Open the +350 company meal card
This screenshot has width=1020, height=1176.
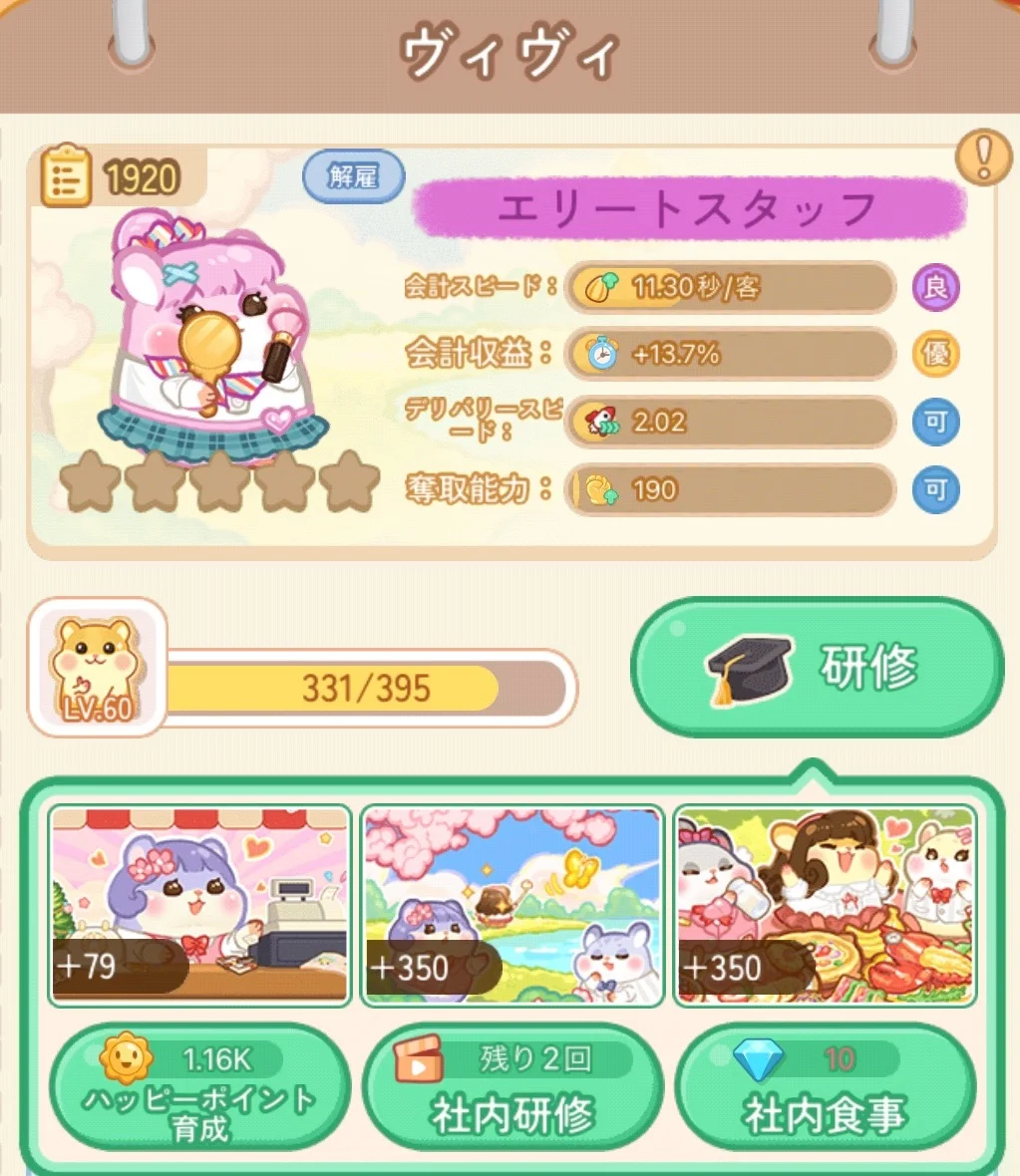[x=825, y=905]
